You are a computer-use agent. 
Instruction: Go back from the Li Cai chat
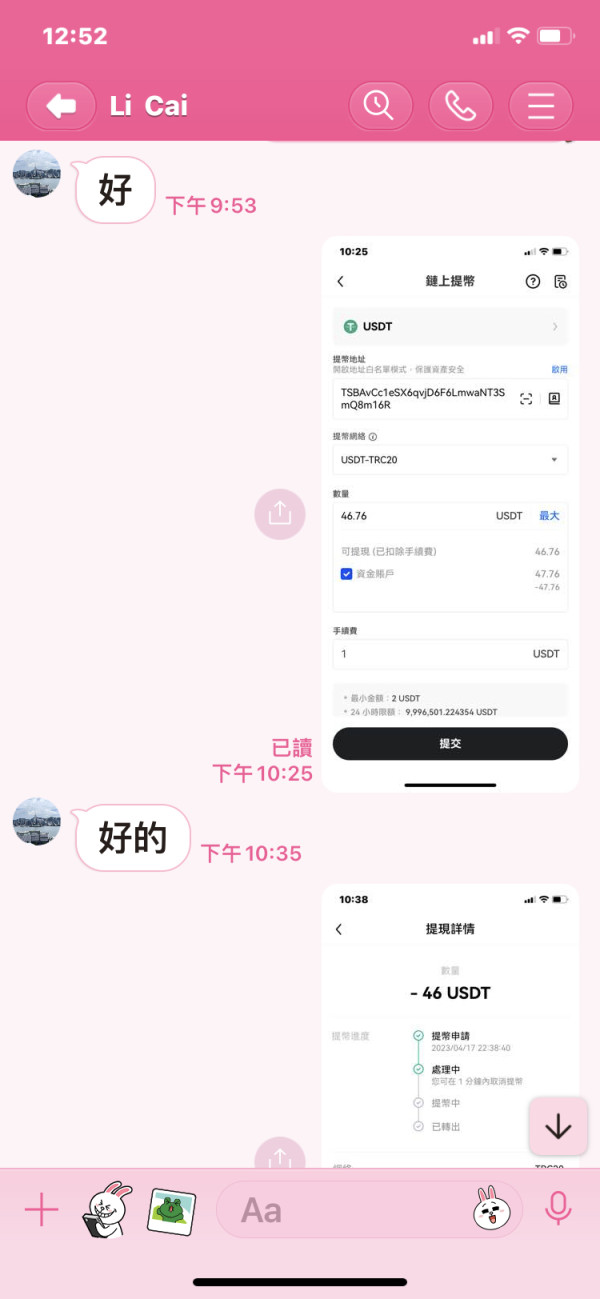(61, 105)
